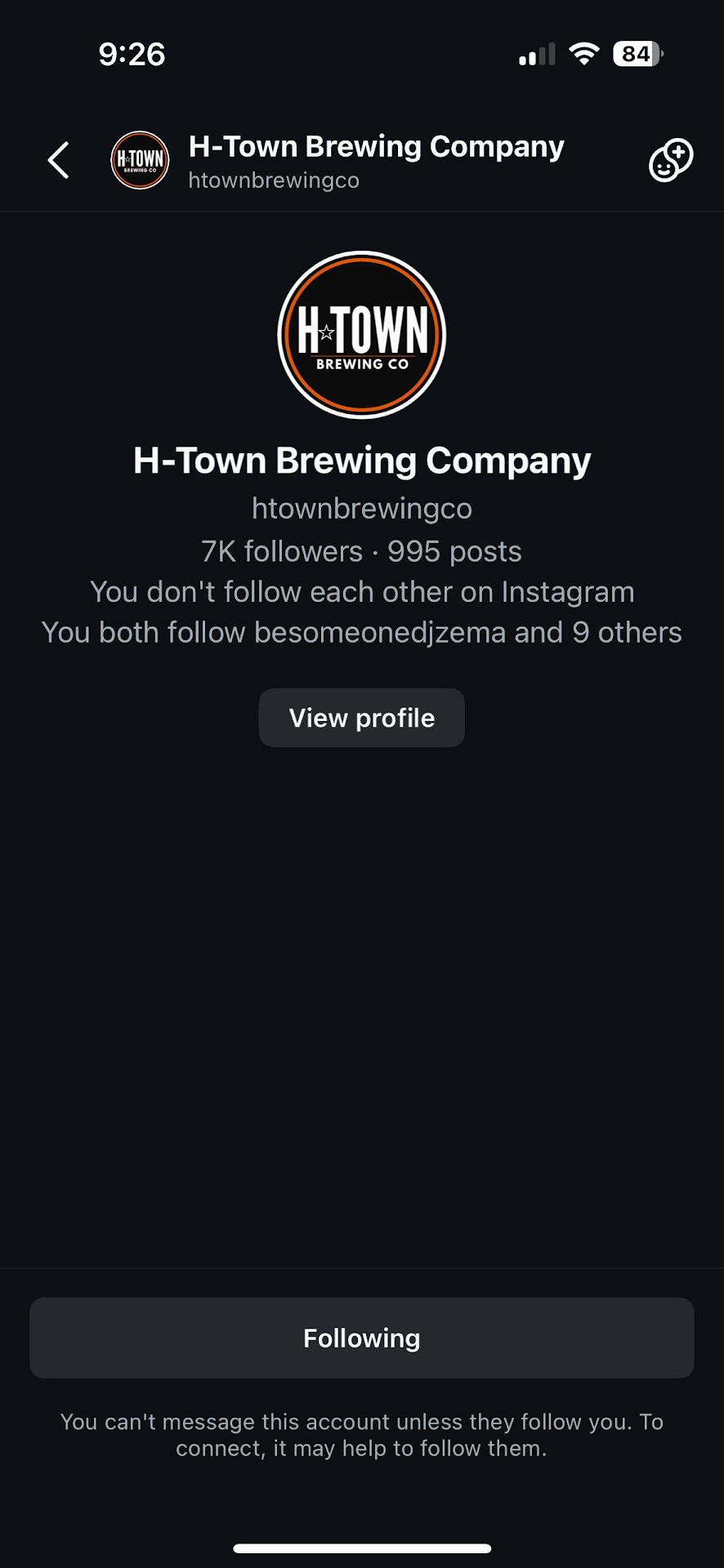Open H-Town Brewing Company header details
This screenshot has height=1568, width=724.
point(376,160)
